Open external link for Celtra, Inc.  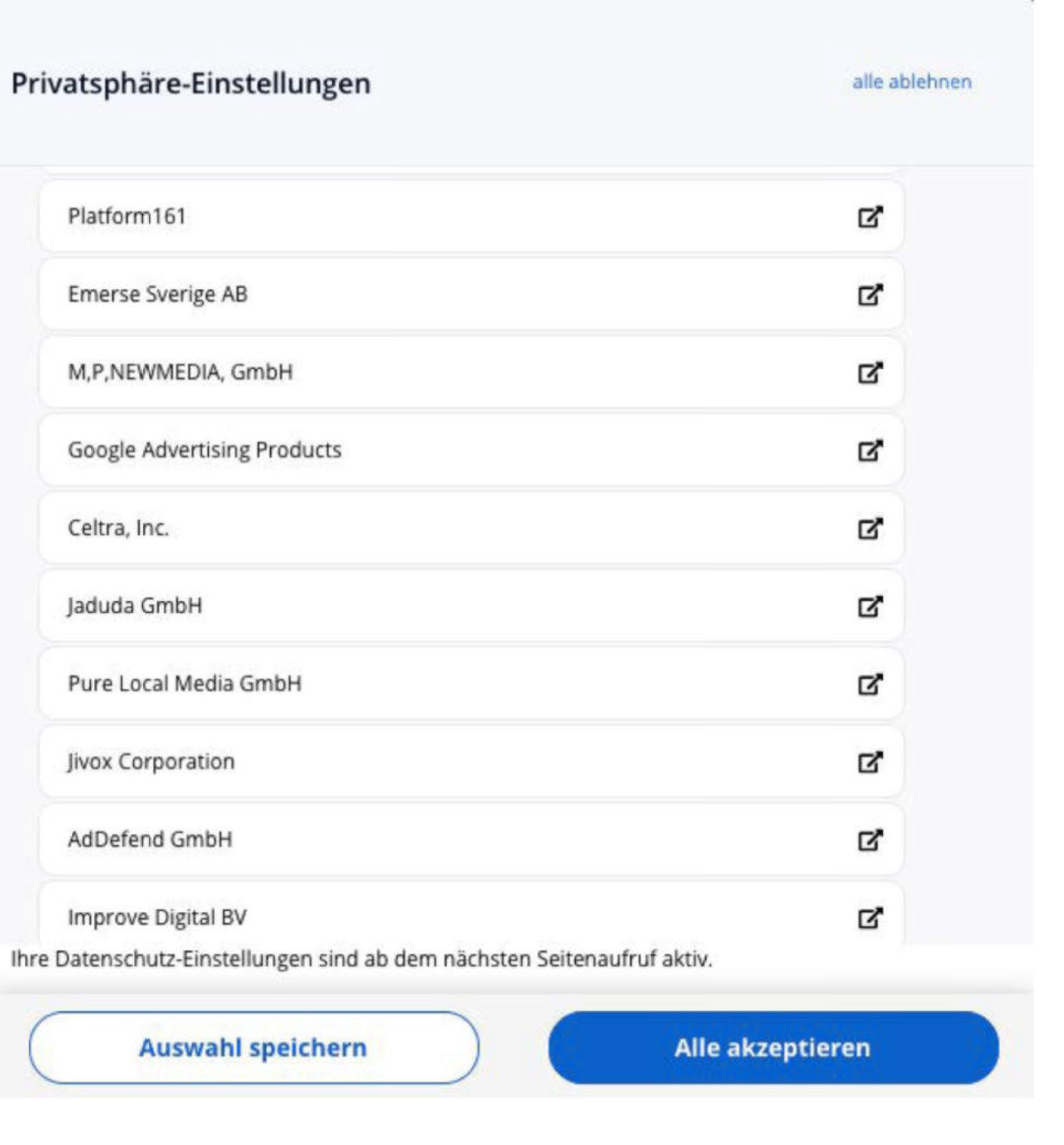pyautogui.click(x=869, y=528)
